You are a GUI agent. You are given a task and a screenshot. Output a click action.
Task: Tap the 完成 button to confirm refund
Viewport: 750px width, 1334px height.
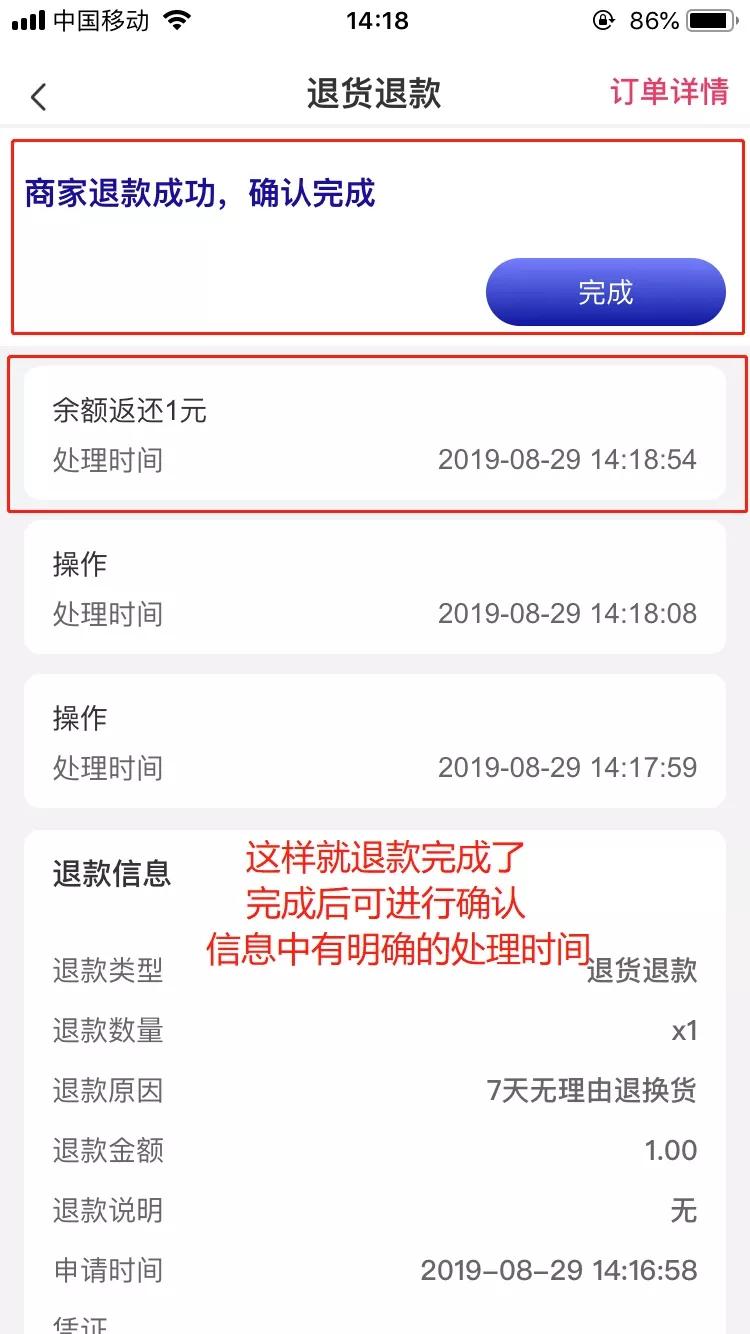(605, 292)
